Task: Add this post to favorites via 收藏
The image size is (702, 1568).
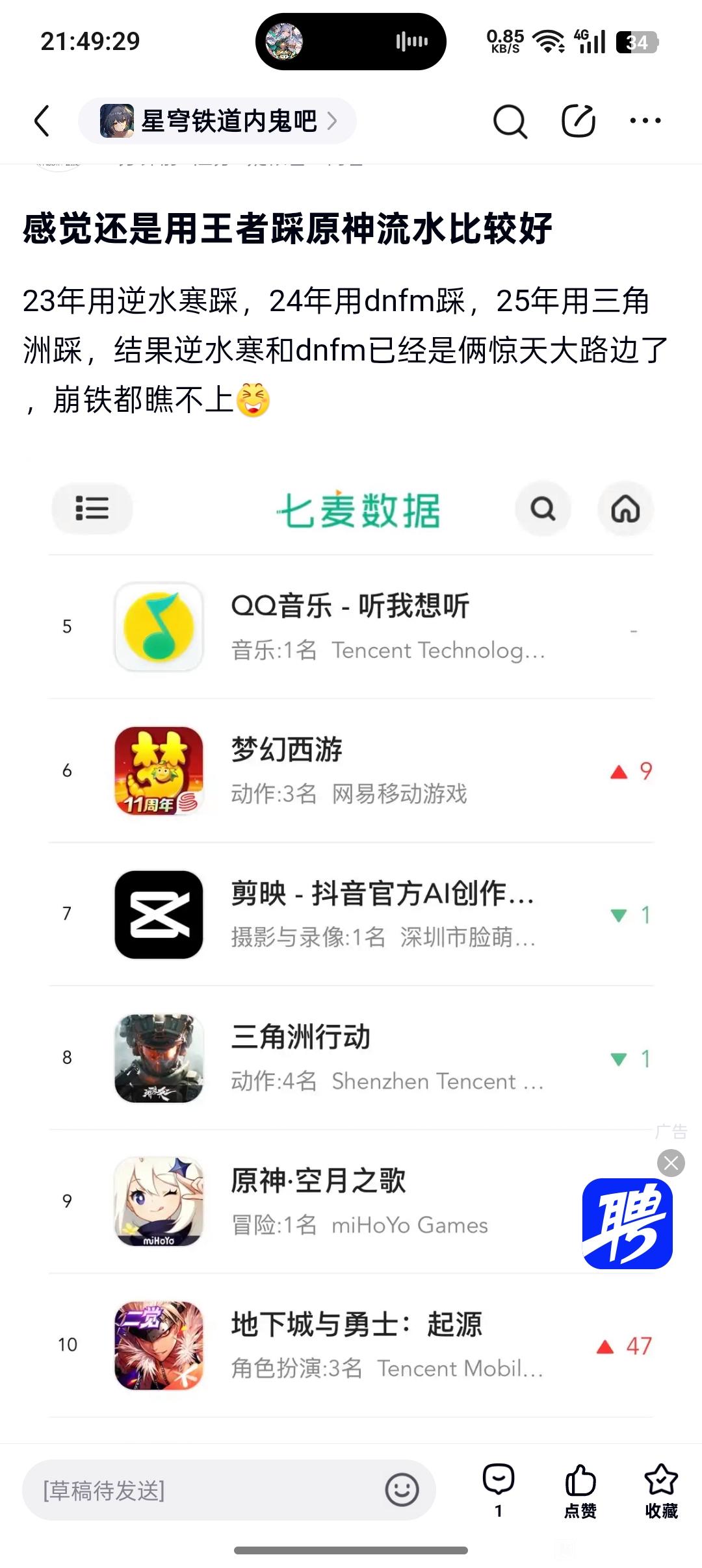Action: [661, 1490]
